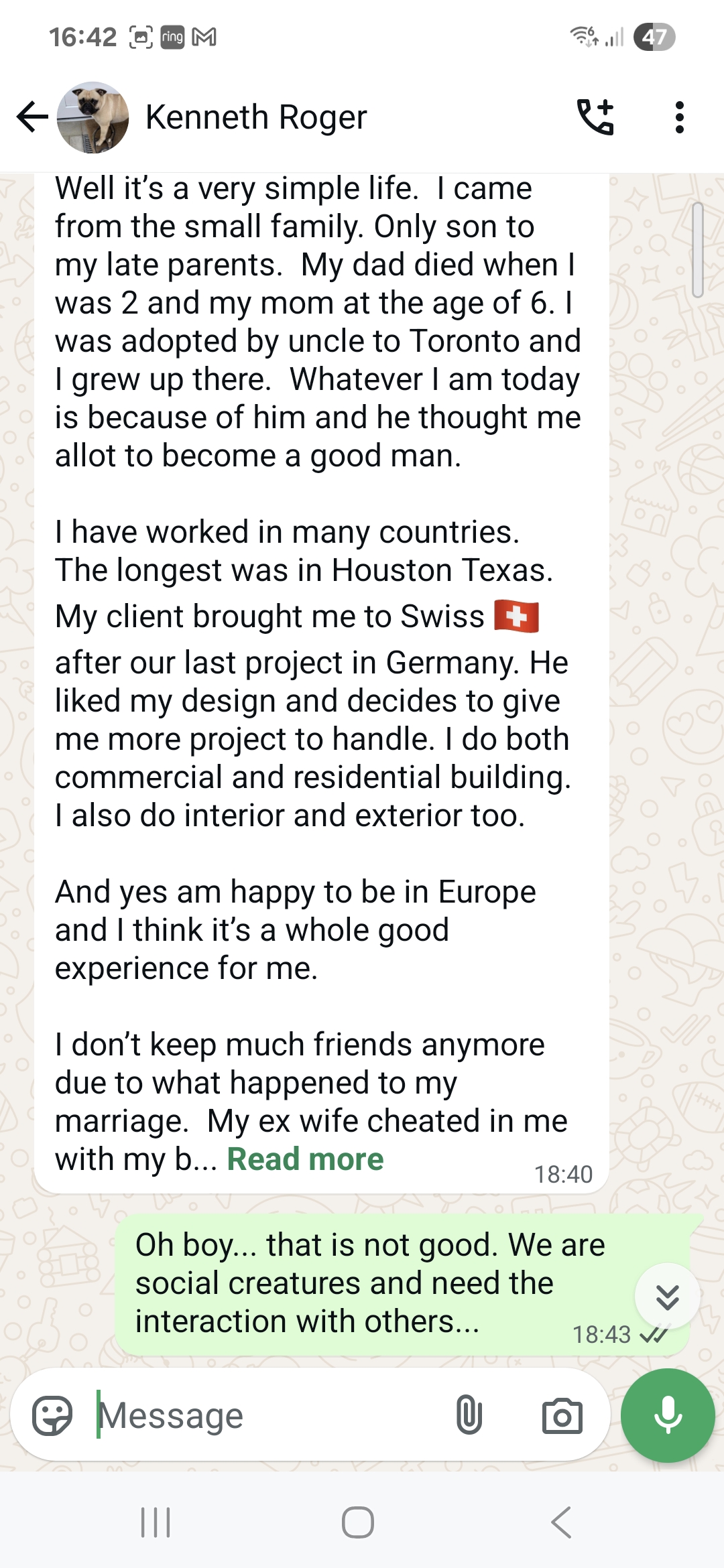Go back to the chat list
Screen dimensions: 724x1568
(x=32, y=117)
